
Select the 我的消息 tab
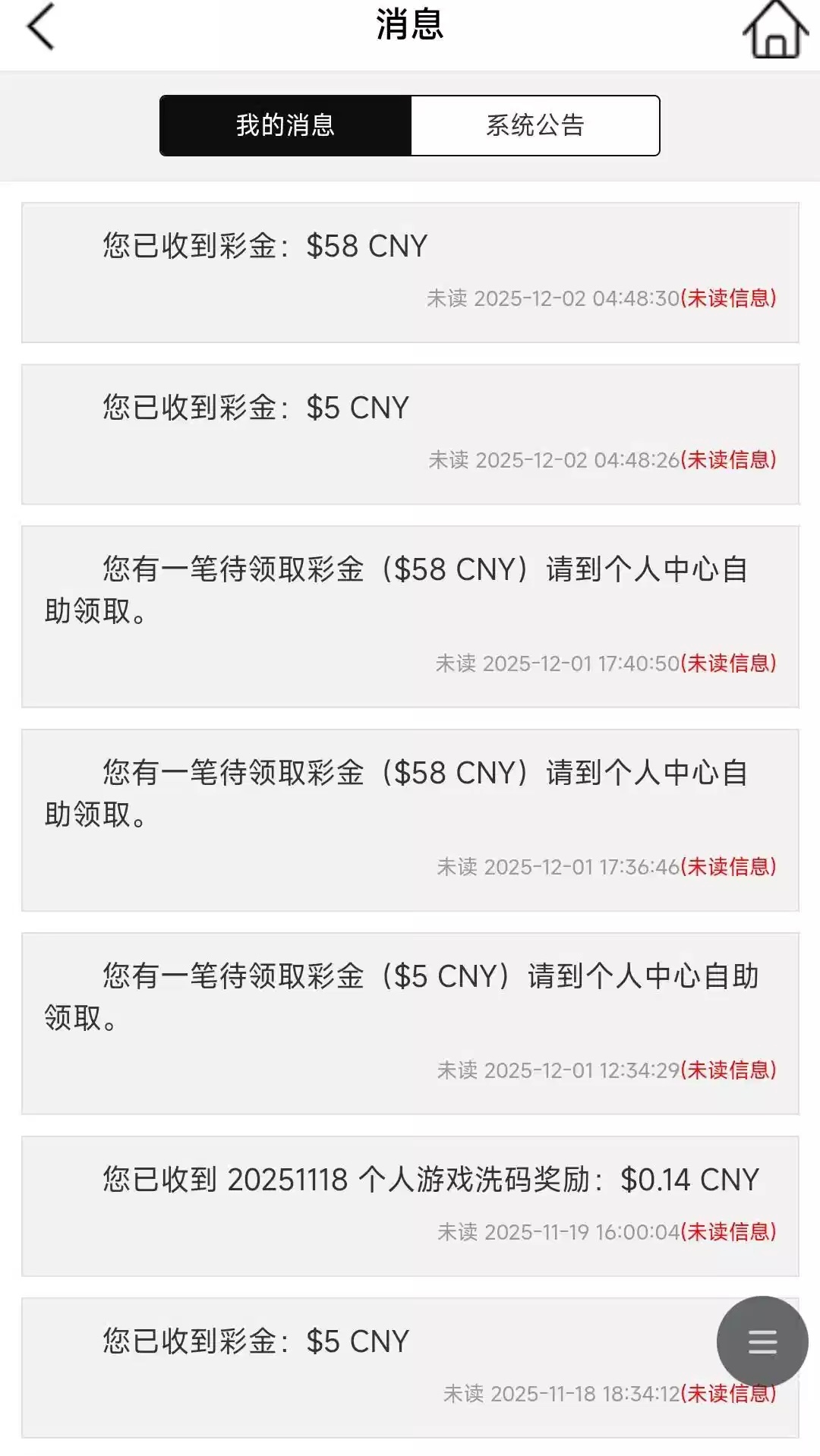tap(285, 125)
